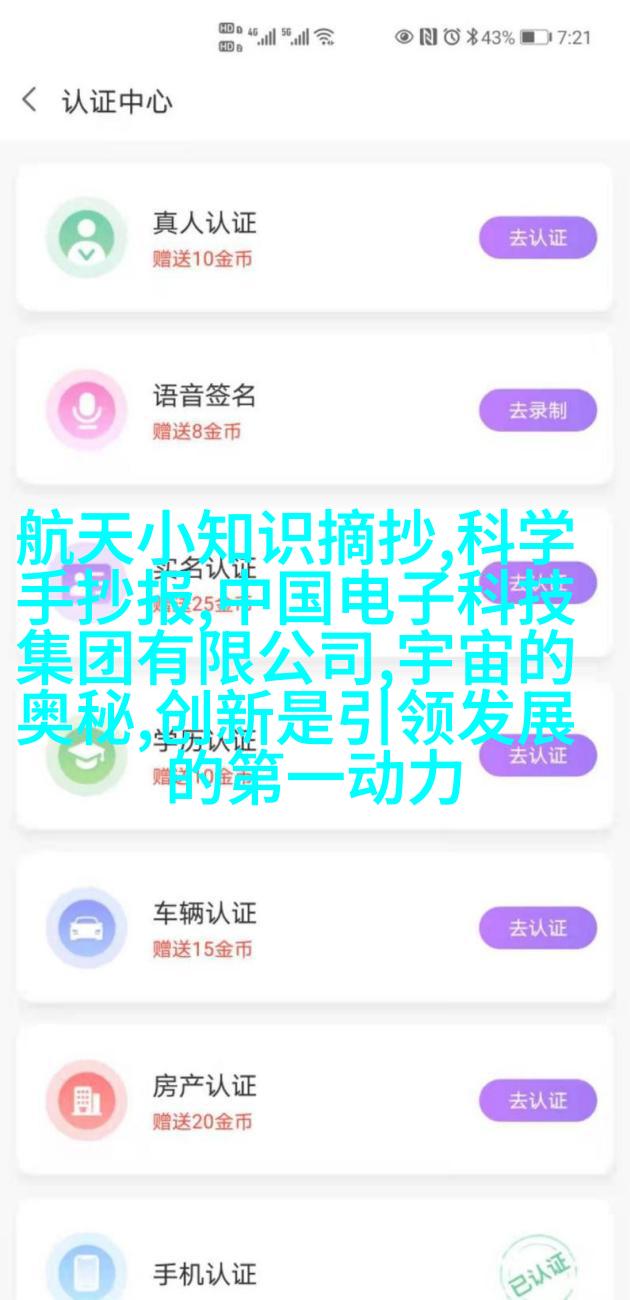Open the 手机认证 row

coord(205,1274)
